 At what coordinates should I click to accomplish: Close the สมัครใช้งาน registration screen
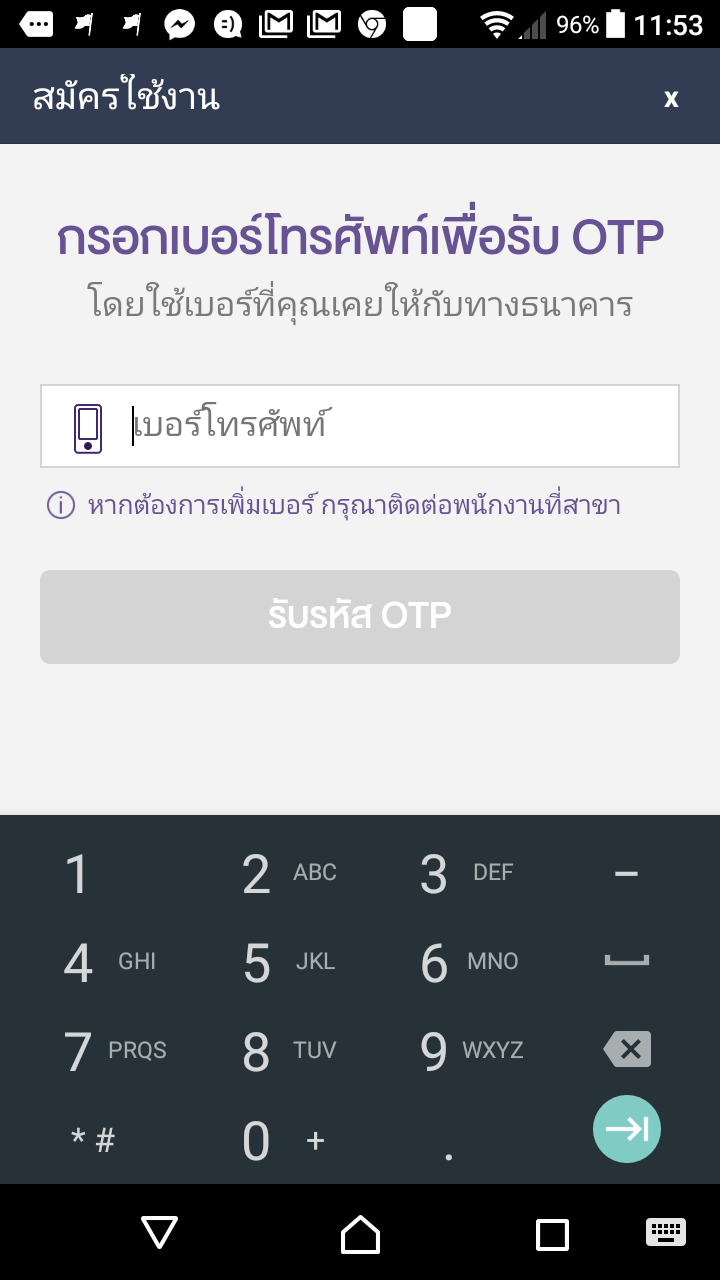click(671, 98)
